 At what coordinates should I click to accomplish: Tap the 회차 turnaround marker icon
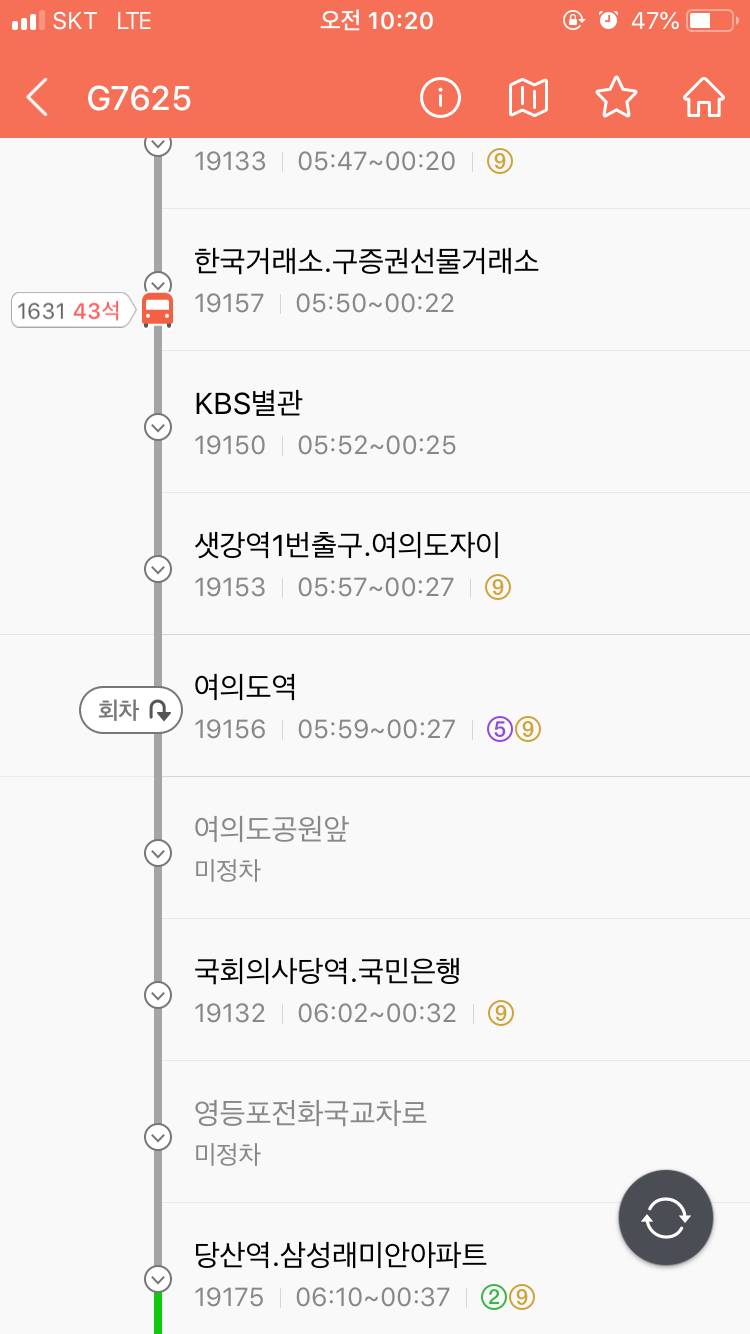point(130,710)
